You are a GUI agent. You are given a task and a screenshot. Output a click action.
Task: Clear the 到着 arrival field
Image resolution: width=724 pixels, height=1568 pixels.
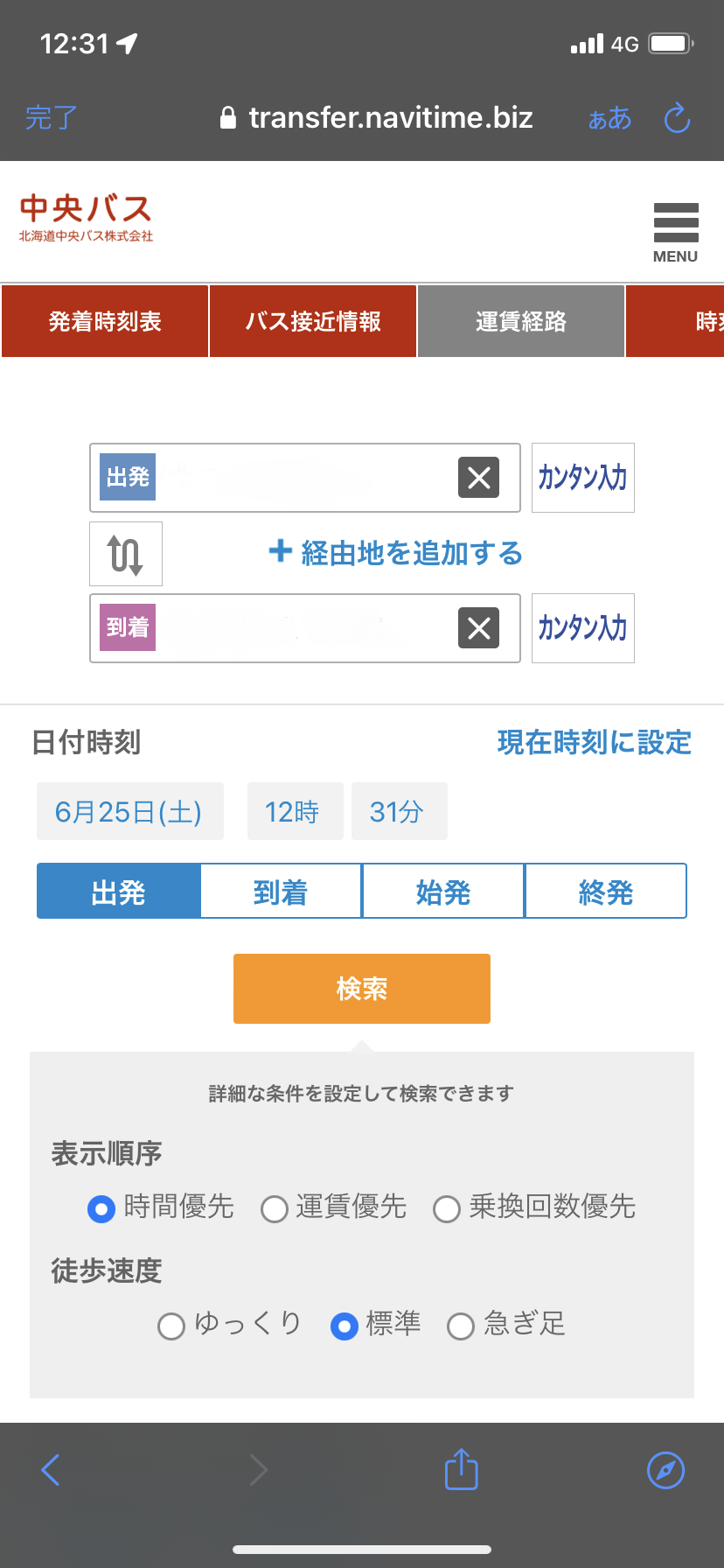click(479, 628)
